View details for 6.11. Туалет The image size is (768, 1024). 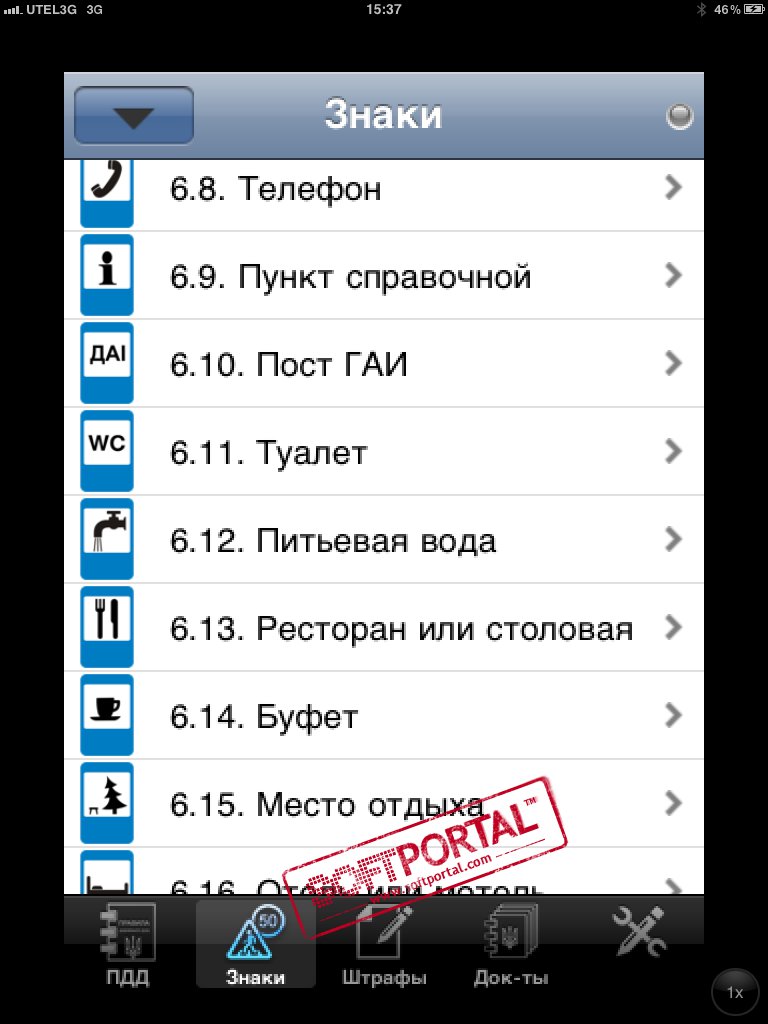pos(384,452)
